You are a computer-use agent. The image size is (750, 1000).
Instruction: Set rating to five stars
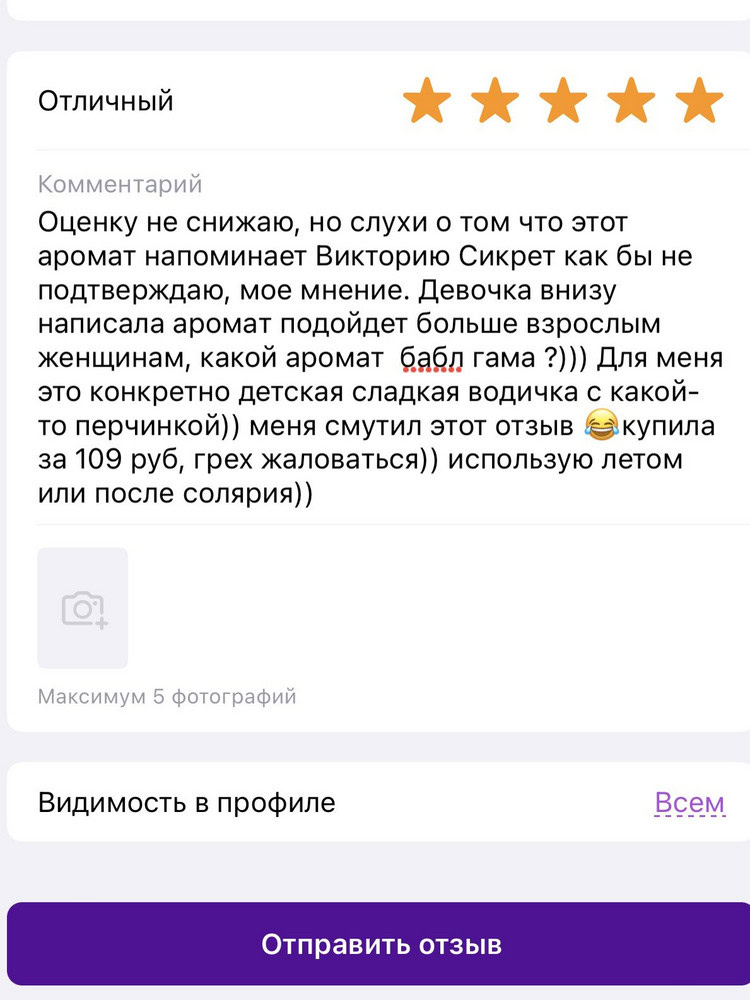click(x=699, y=101)
